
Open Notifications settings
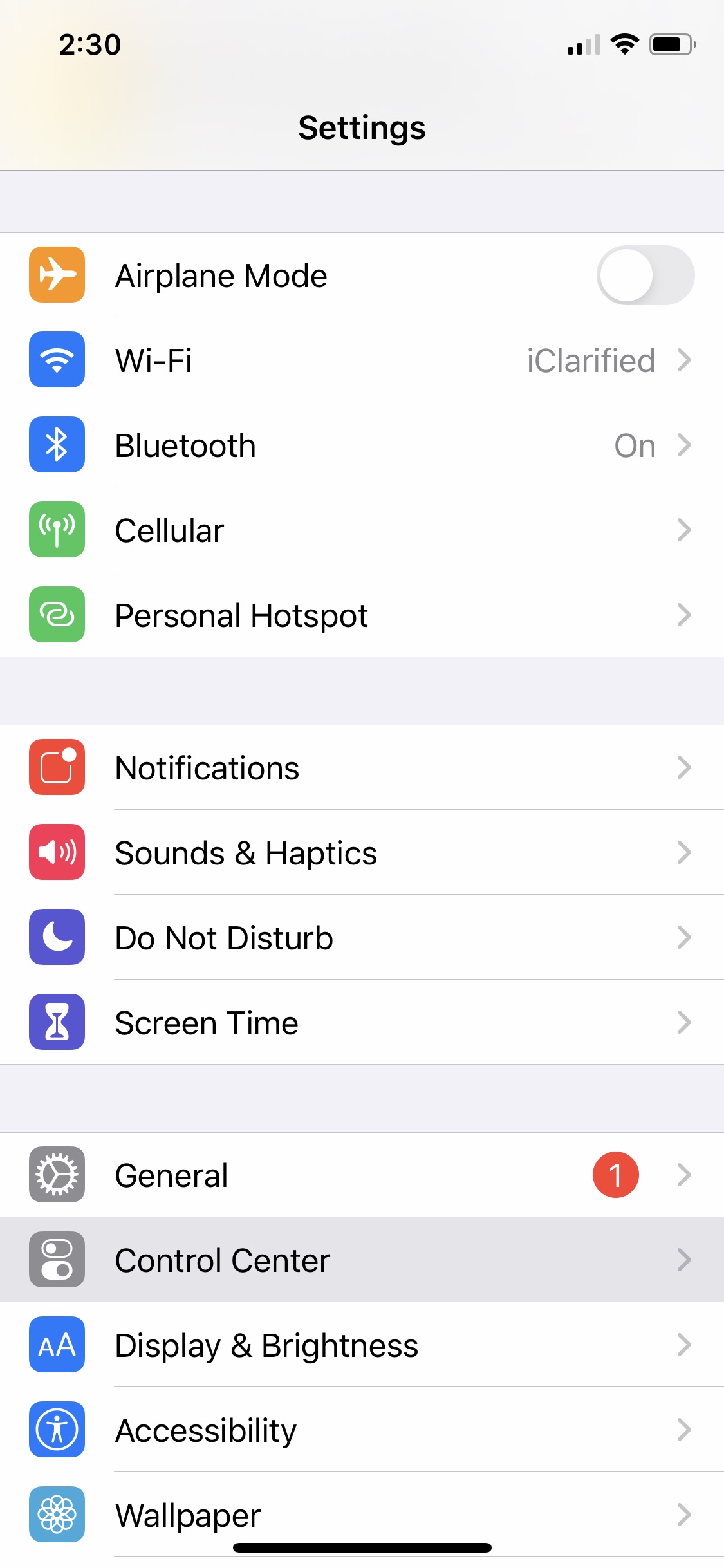click(x=362, y=767)
